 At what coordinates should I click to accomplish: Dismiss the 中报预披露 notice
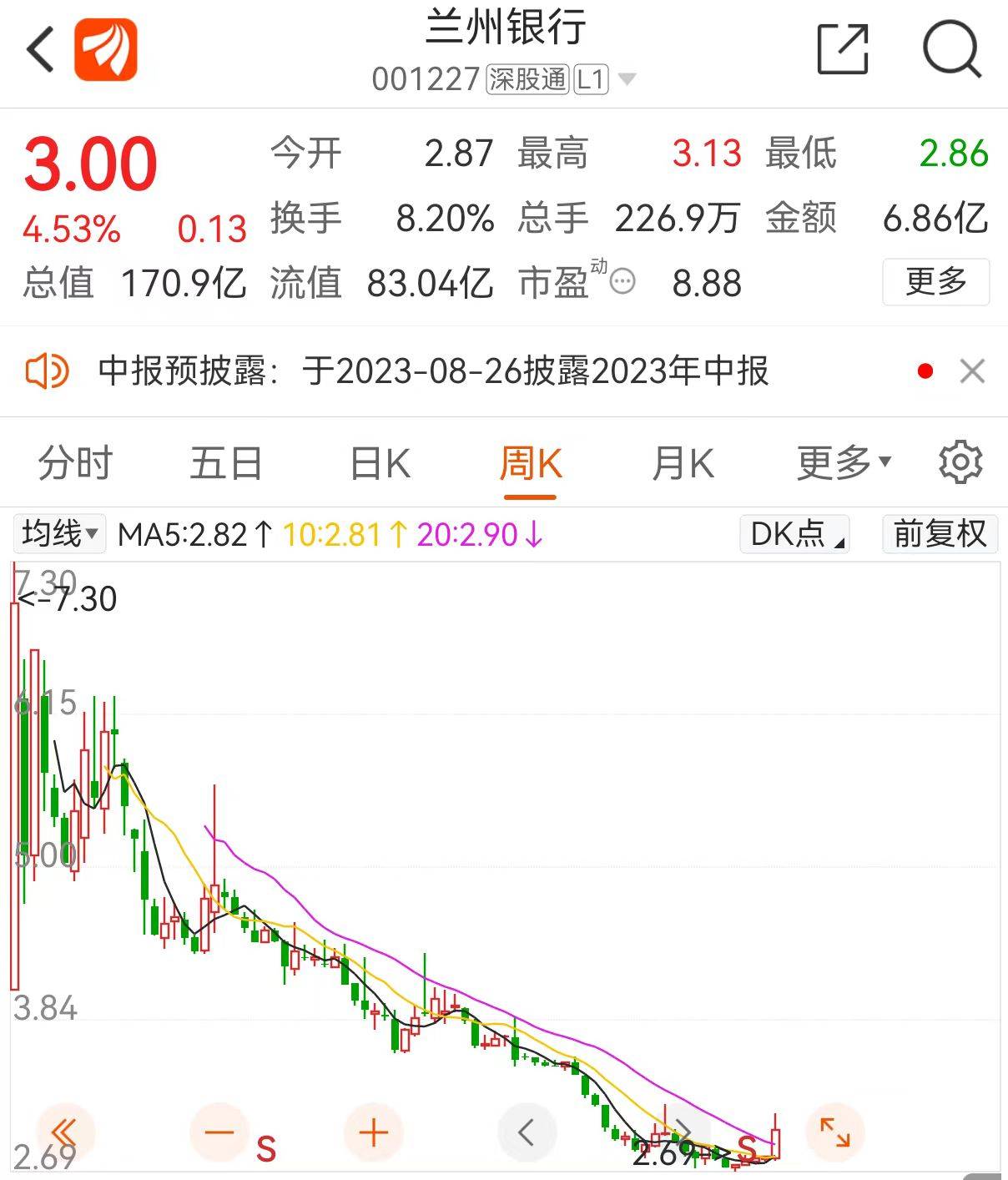[x=972, y=371]
